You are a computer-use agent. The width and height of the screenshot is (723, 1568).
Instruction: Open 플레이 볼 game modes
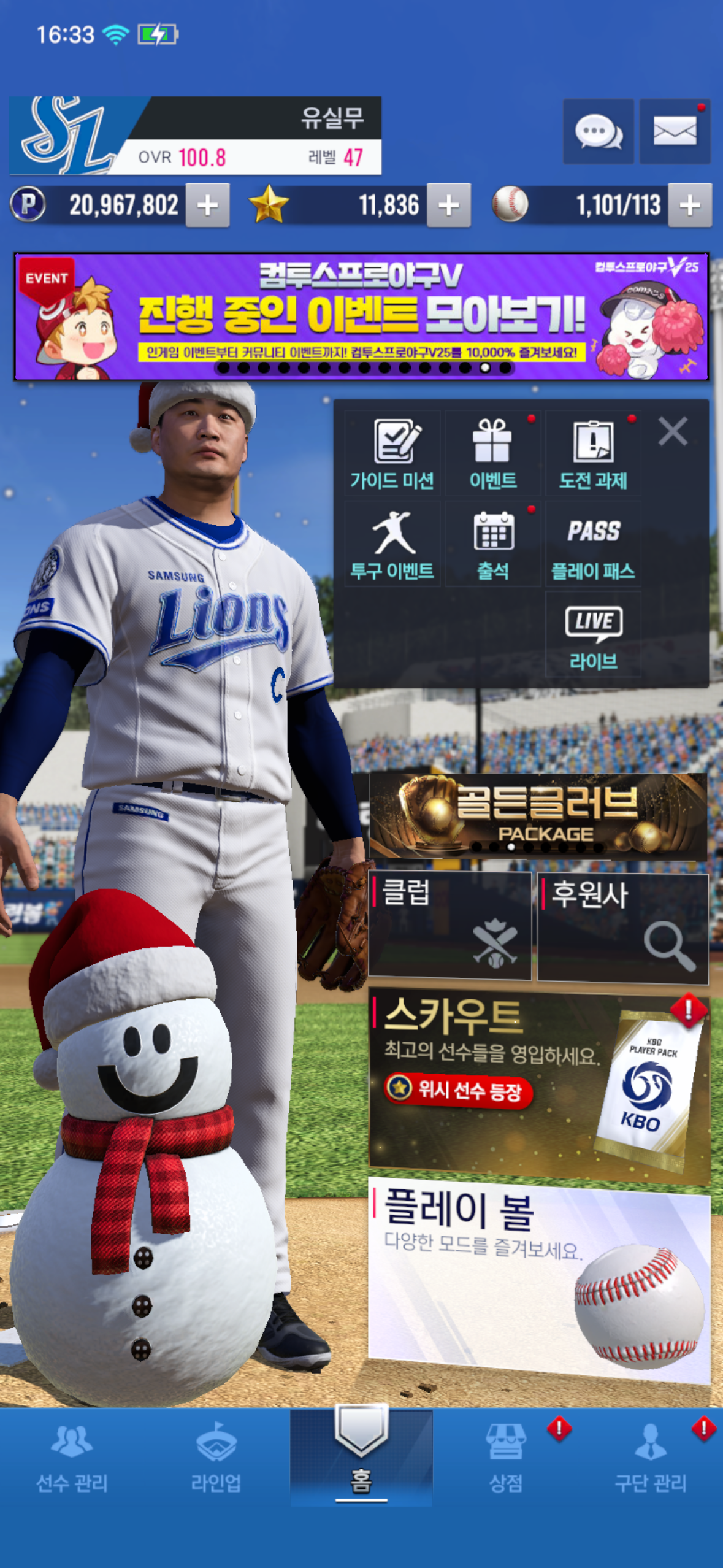(x=538, y=1279)
